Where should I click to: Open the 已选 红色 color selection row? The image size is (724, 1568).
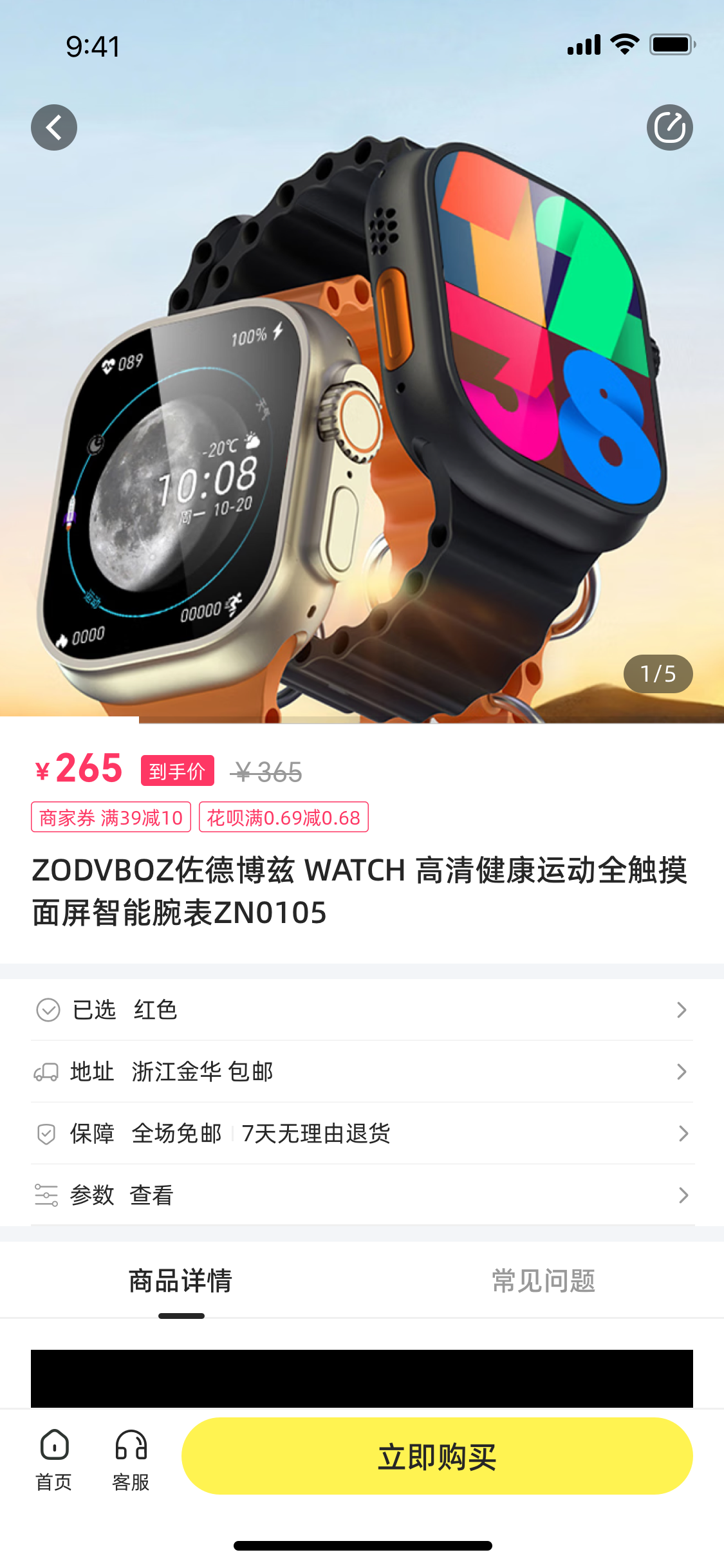coord(362,1009)
